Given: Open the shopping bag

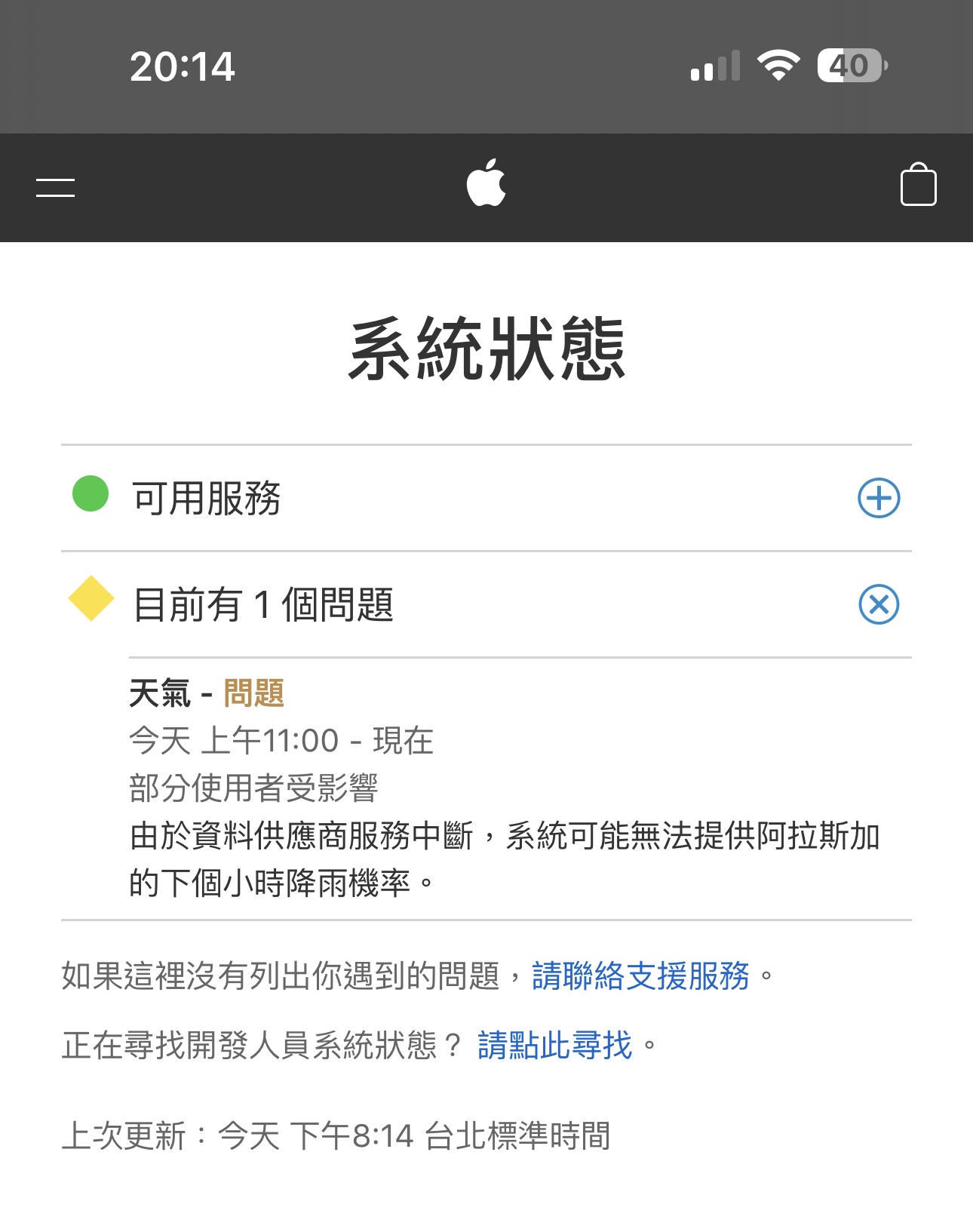Looking at the screenshot, I should 918,184.
